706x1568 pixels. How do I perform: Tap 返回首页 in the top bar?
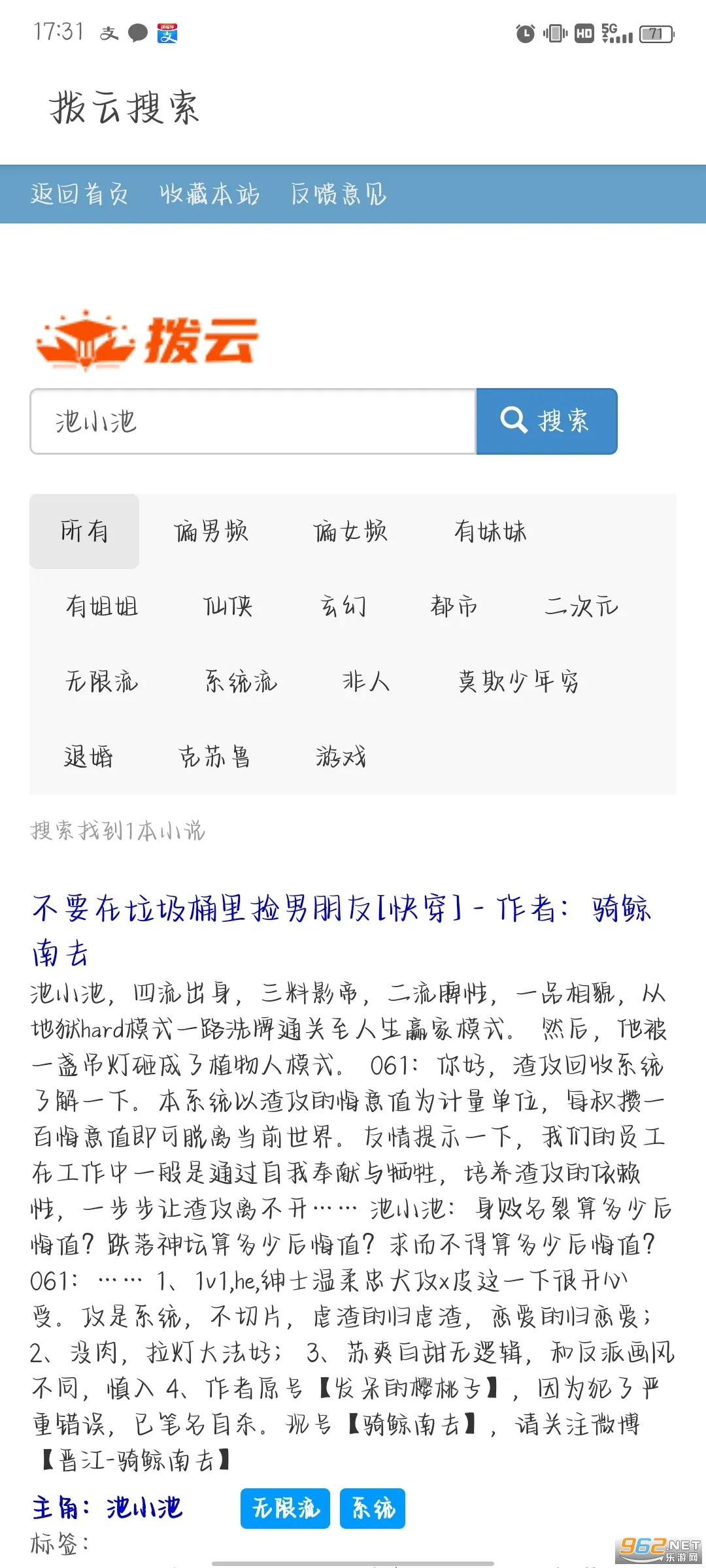(79, 194)
